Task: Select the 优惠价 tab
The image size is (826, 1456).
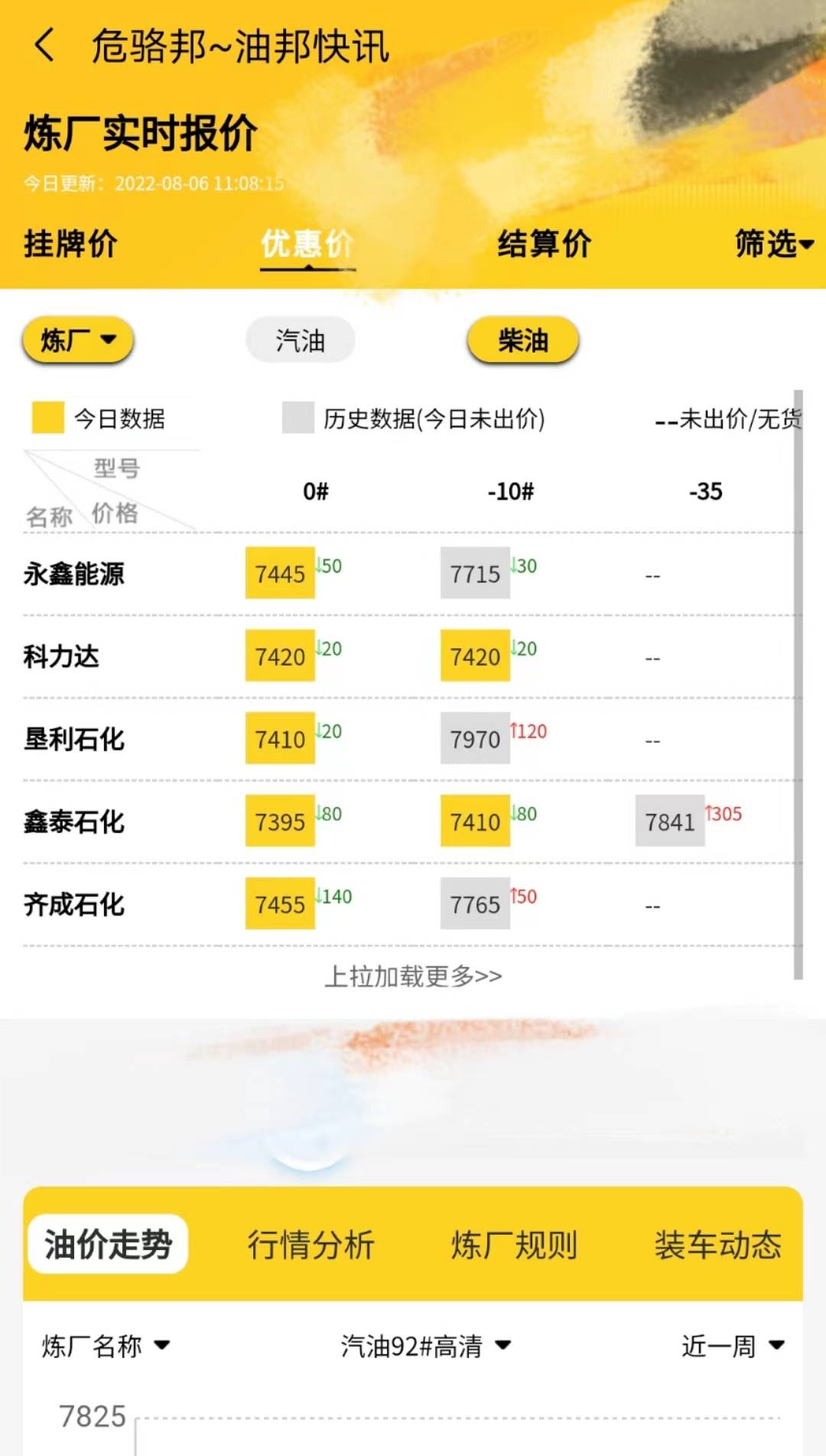Action: coord(307,244)
